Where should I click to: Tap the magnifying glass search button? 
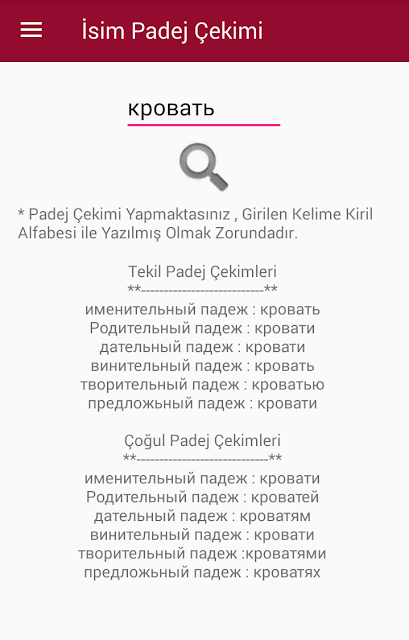pos(204,167)
